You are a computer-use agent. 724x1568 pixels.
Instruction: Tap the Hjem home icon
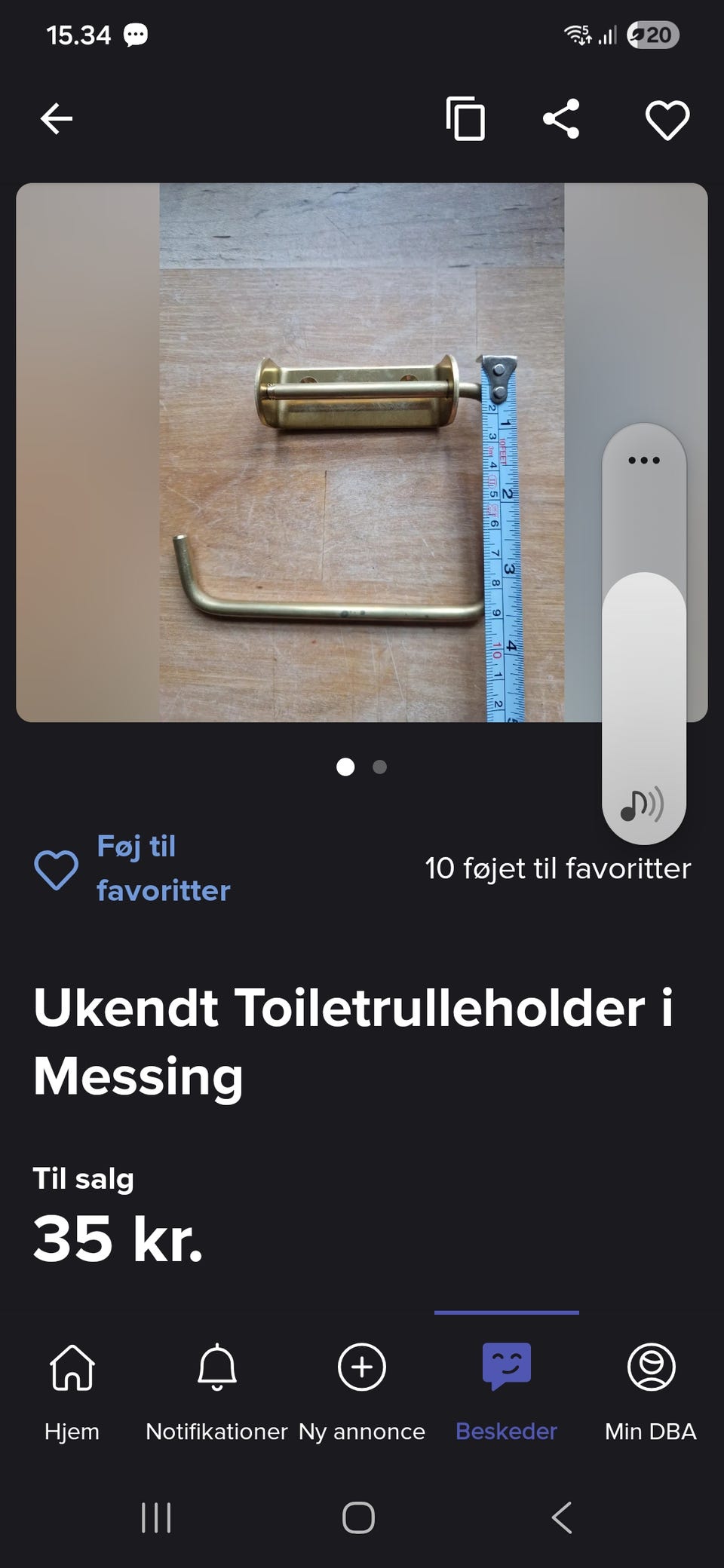point(72,1367)
